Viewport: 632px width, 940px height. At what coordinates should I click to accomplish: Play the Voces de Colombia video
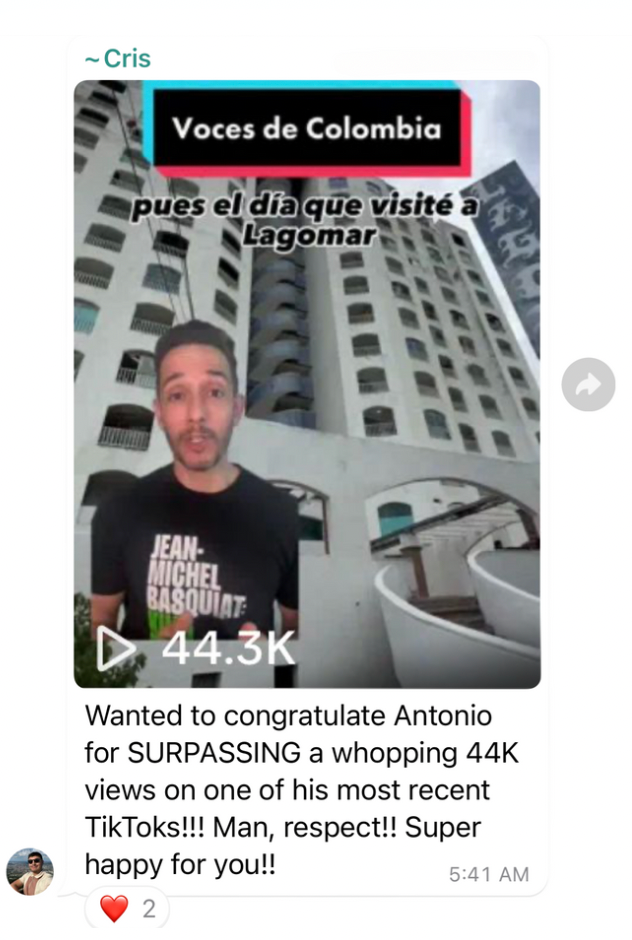click(x=307, y=384)
